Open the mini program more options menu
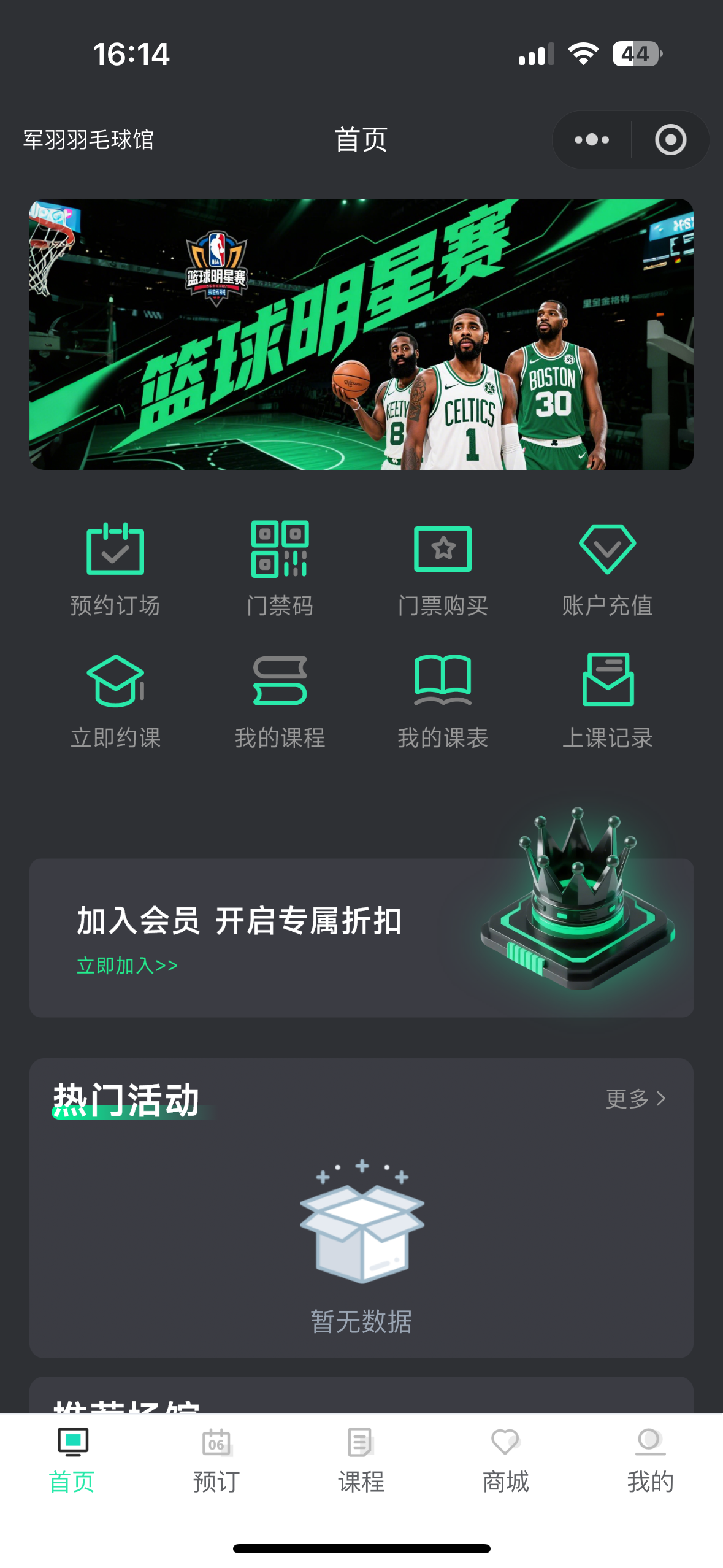This screenshot has width=723, height=1568. [592, 140]
